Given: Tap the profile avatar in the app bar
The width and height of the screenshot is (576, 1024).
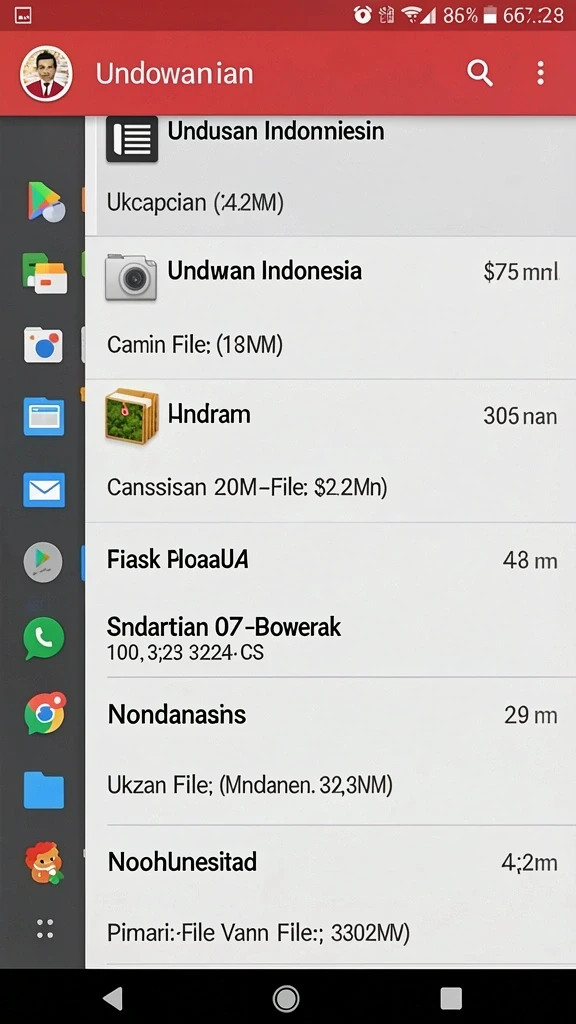Looking at the screenshot, I should click(46, 73).
